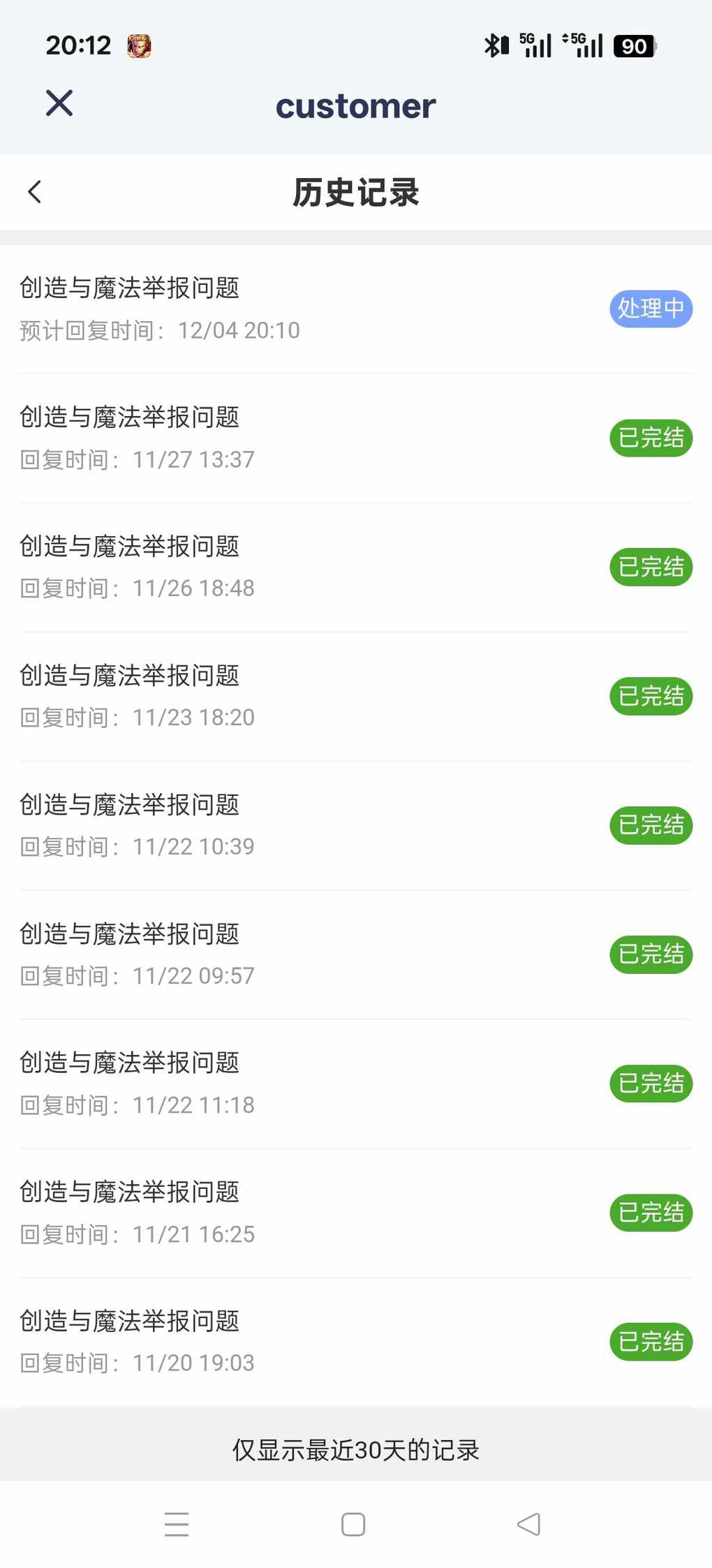
Task: Close the customer service page
Action: point(59,103)
